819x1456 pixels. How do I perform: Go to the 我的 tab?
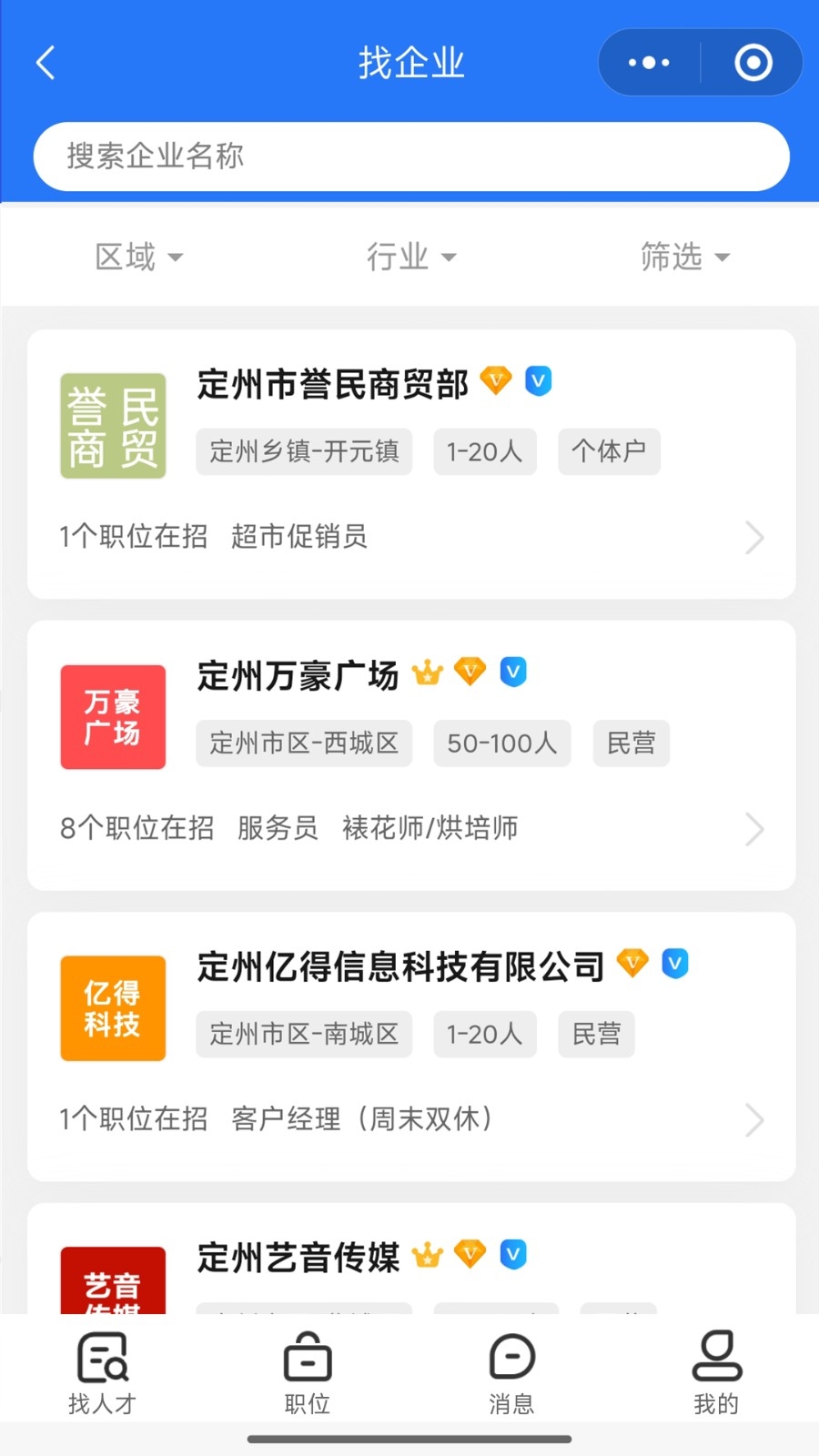(716, 1373)
